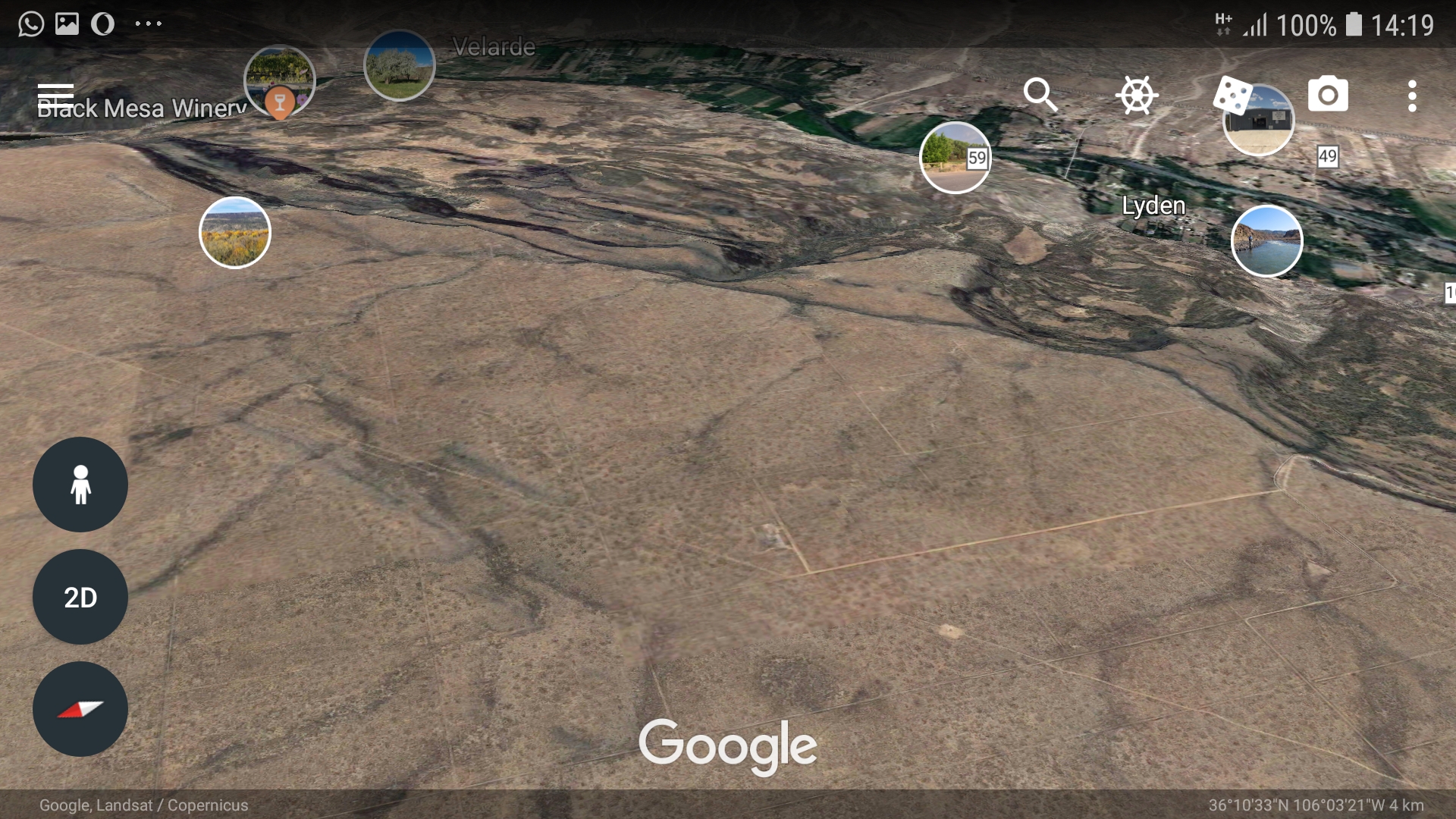This screenshot has height=819, width=1456.
Task: Open the tree photo near Velarde
Action: (400, 65)
